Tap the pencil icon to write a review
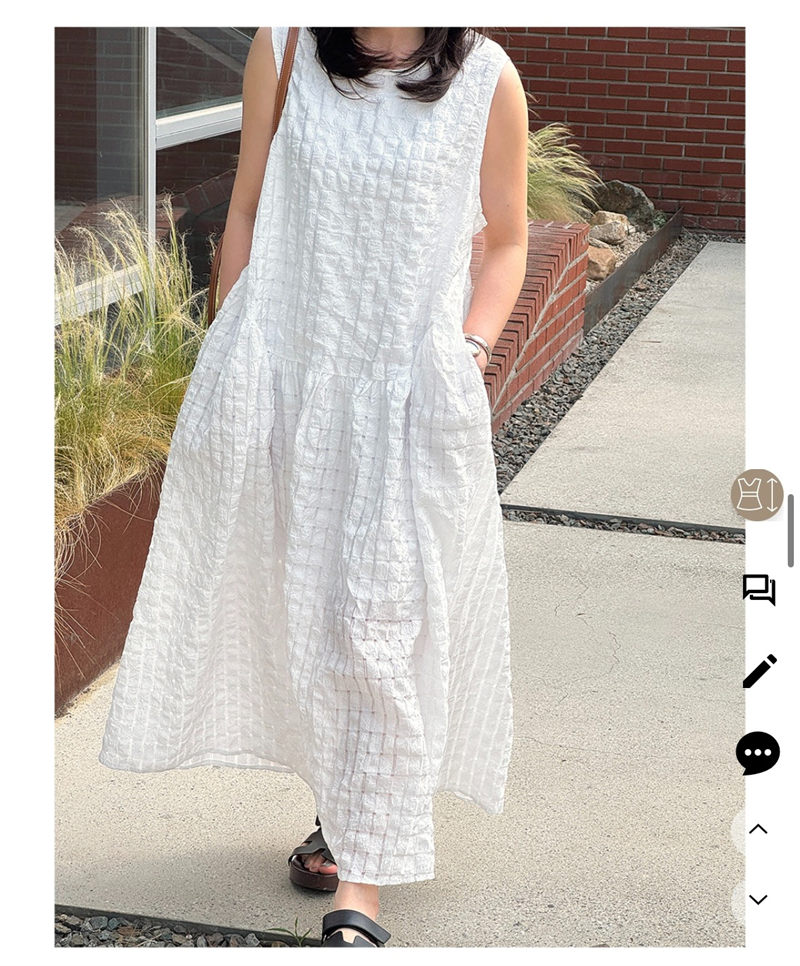The height and width of the screenshot is (966, 800). pos(759,671)
